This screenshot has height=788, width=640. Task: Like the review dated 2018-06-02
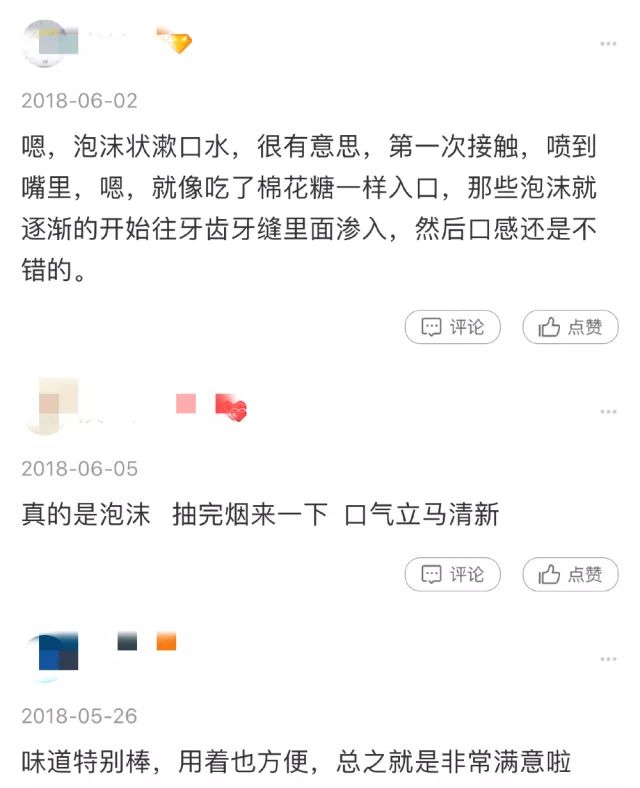(x=570, y=327)
